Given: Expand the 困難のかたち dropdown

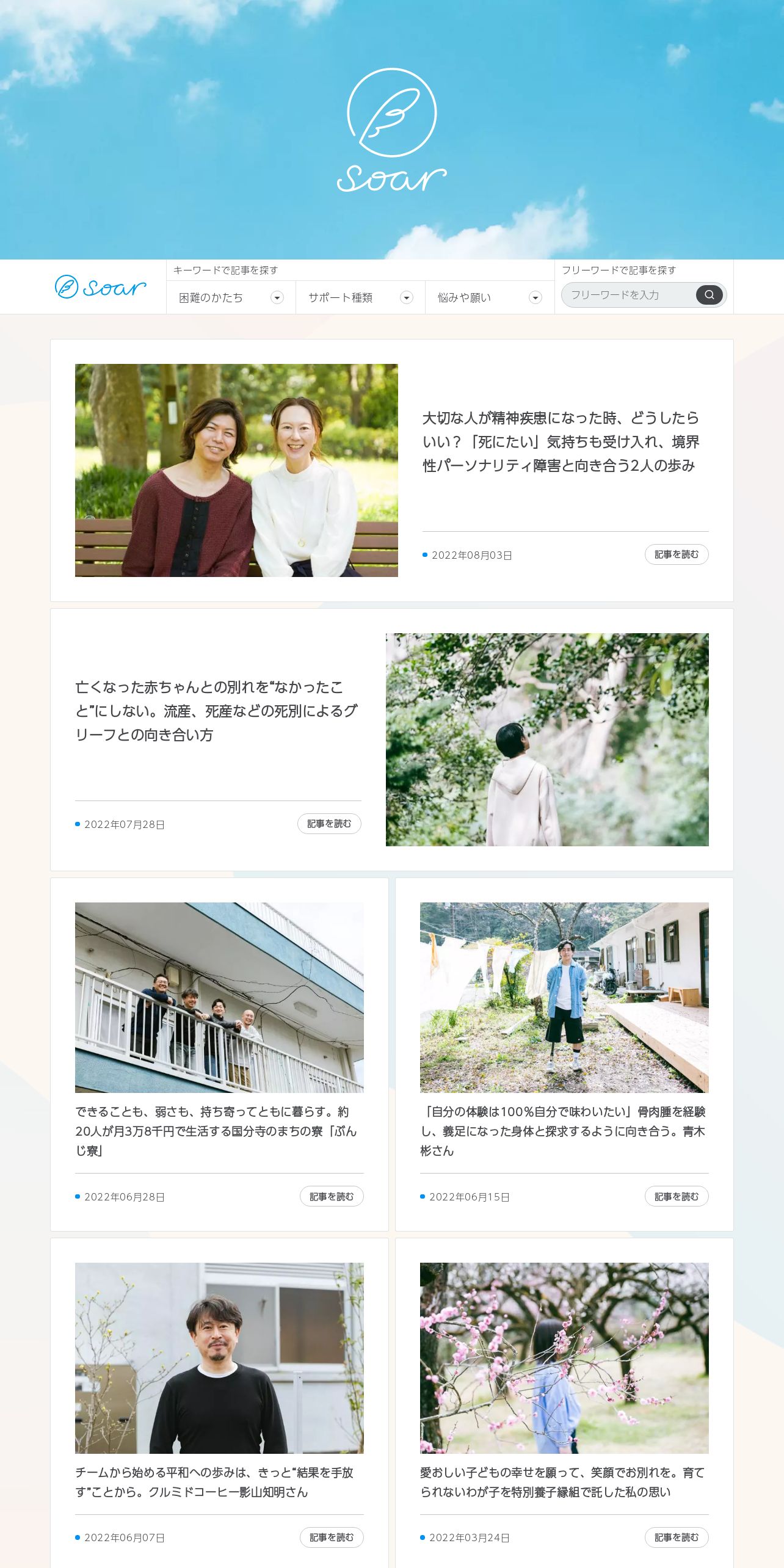Looking at the screenshot, I should tap(231, 297).
